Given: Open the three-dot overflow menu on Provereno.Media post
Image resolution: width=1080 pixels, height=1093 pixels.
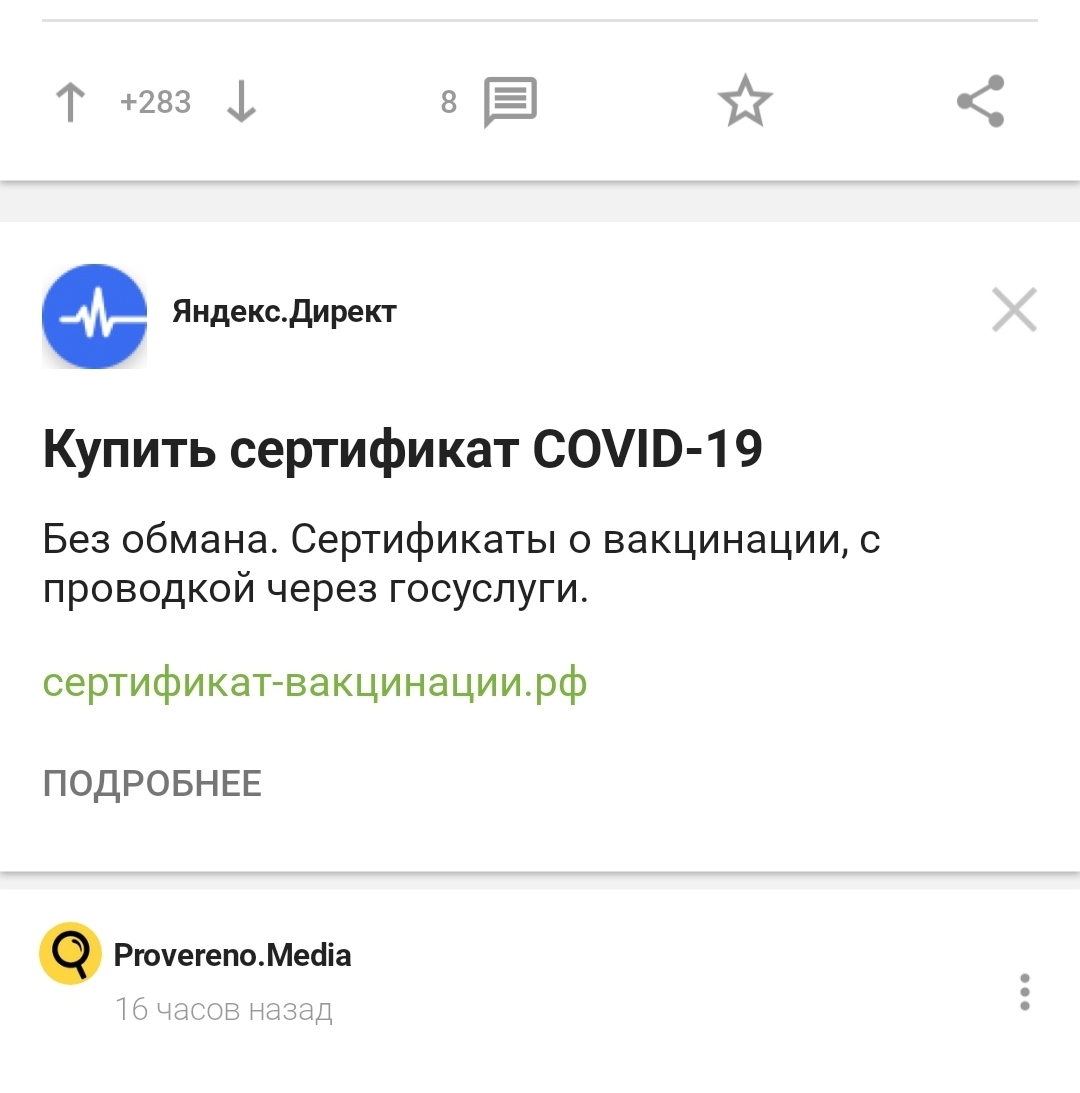Looking at the screenshot, I should pos(1023,993).
